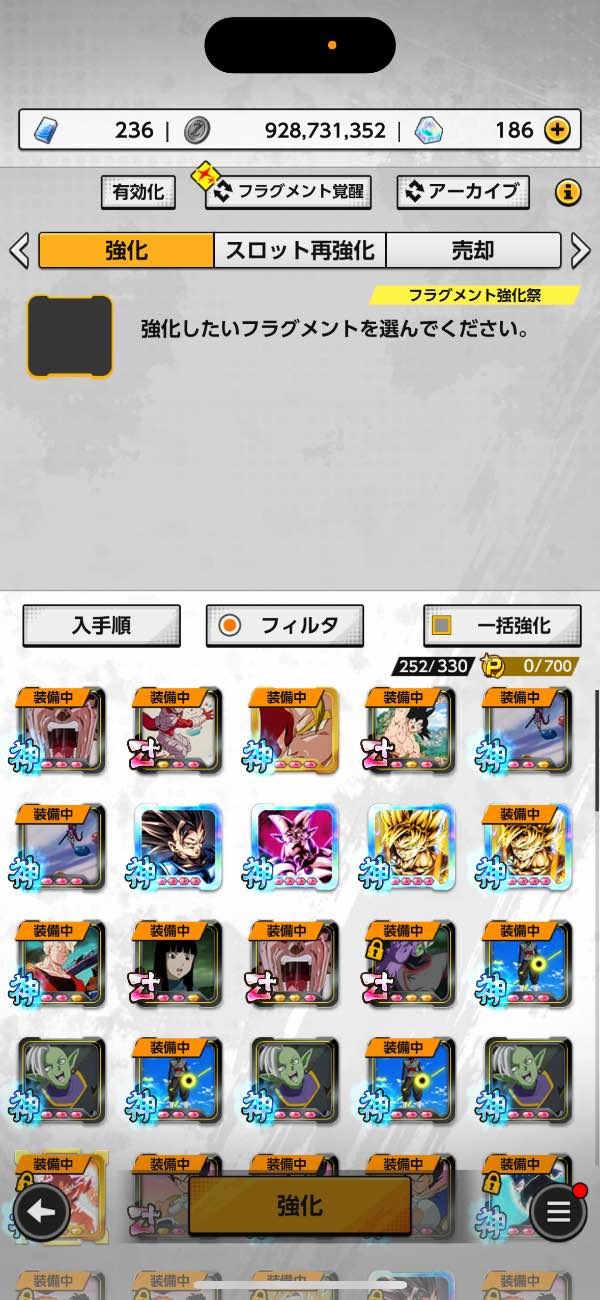This screenshot has height=1300, width=600.
Task: Open the 有効化 button
Action: pos(138,191)
